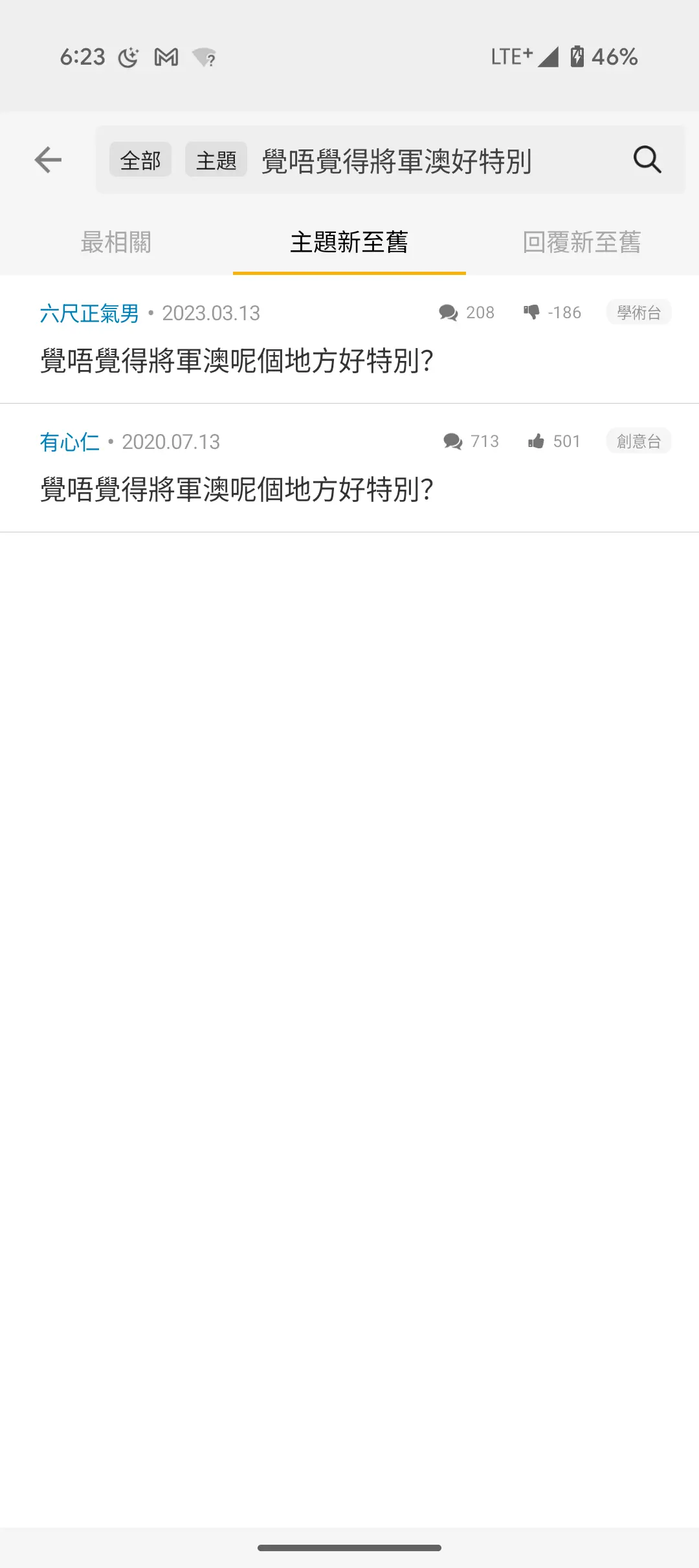Viewport: 699px width, 1568px height.
Task: Go back using the arrow icon
Action: click(x=48, y=160)
